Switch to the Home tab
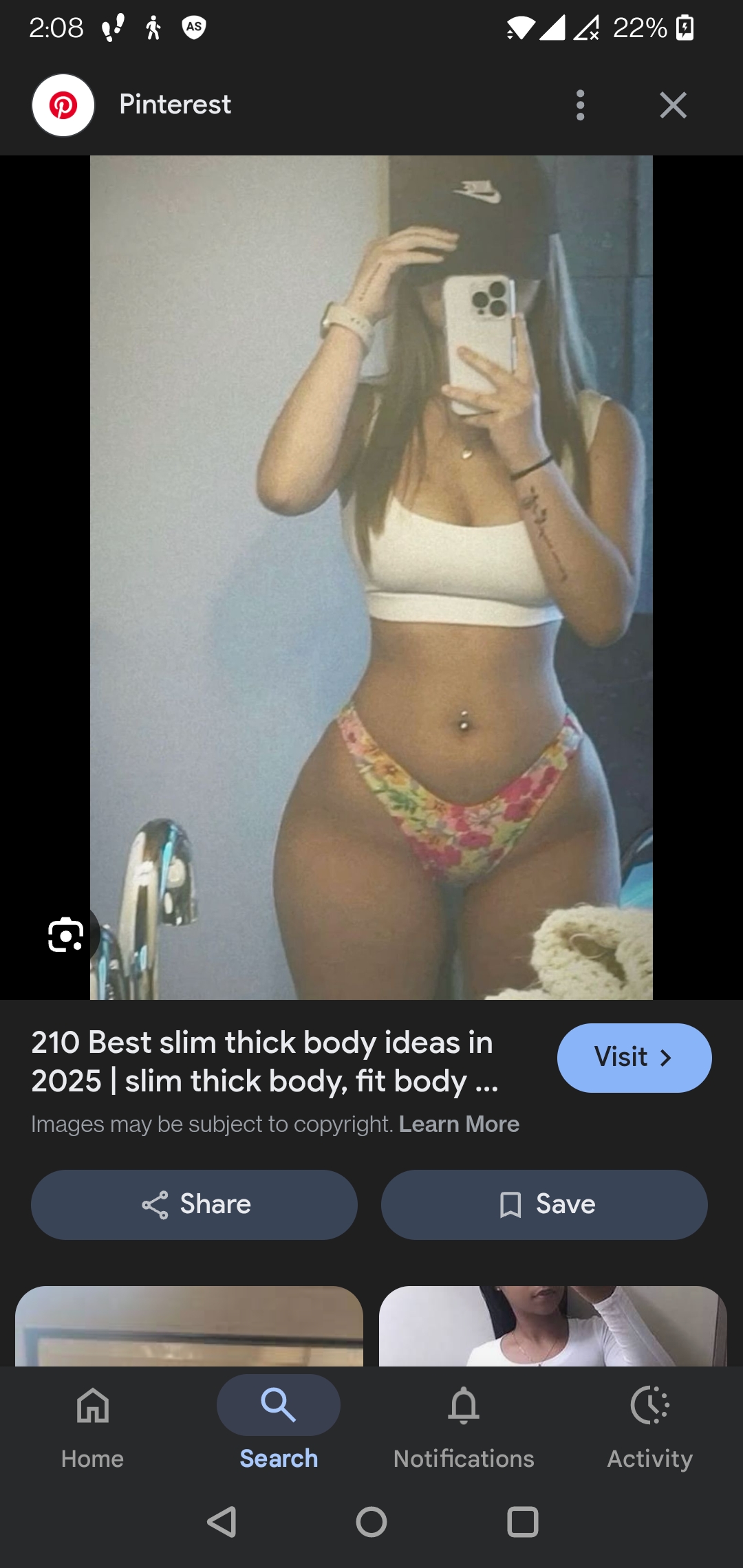 click(x=93, y=1424)
